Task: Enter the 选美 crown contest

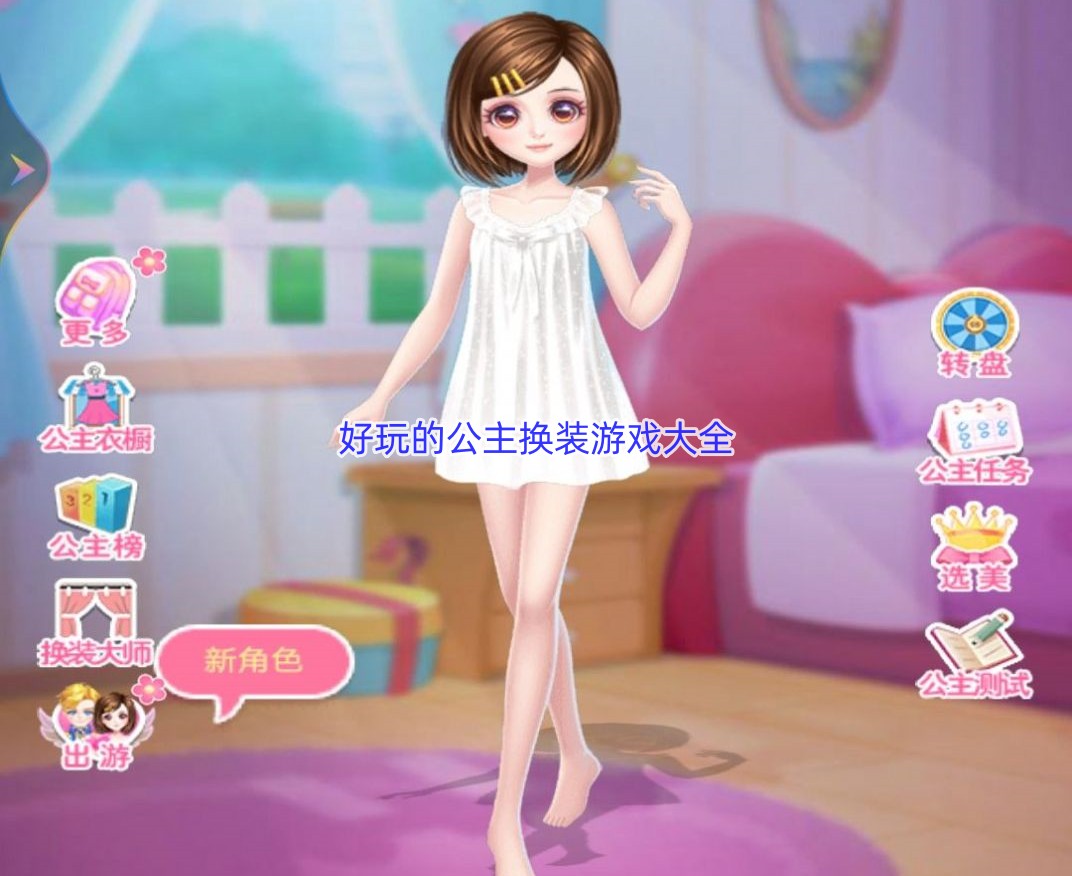Action: tap(973, 549)
